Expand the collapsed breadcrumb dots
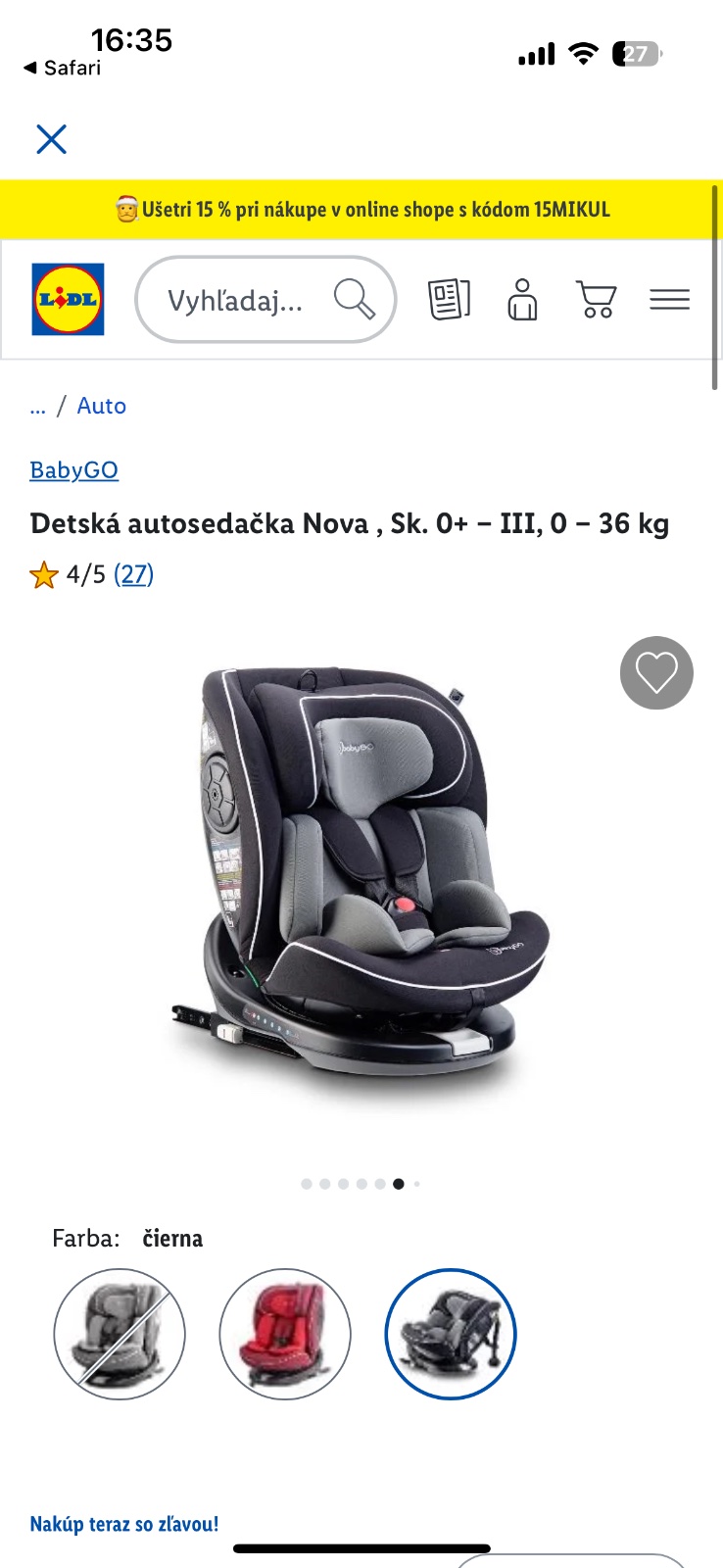 (x=38, y=406)
